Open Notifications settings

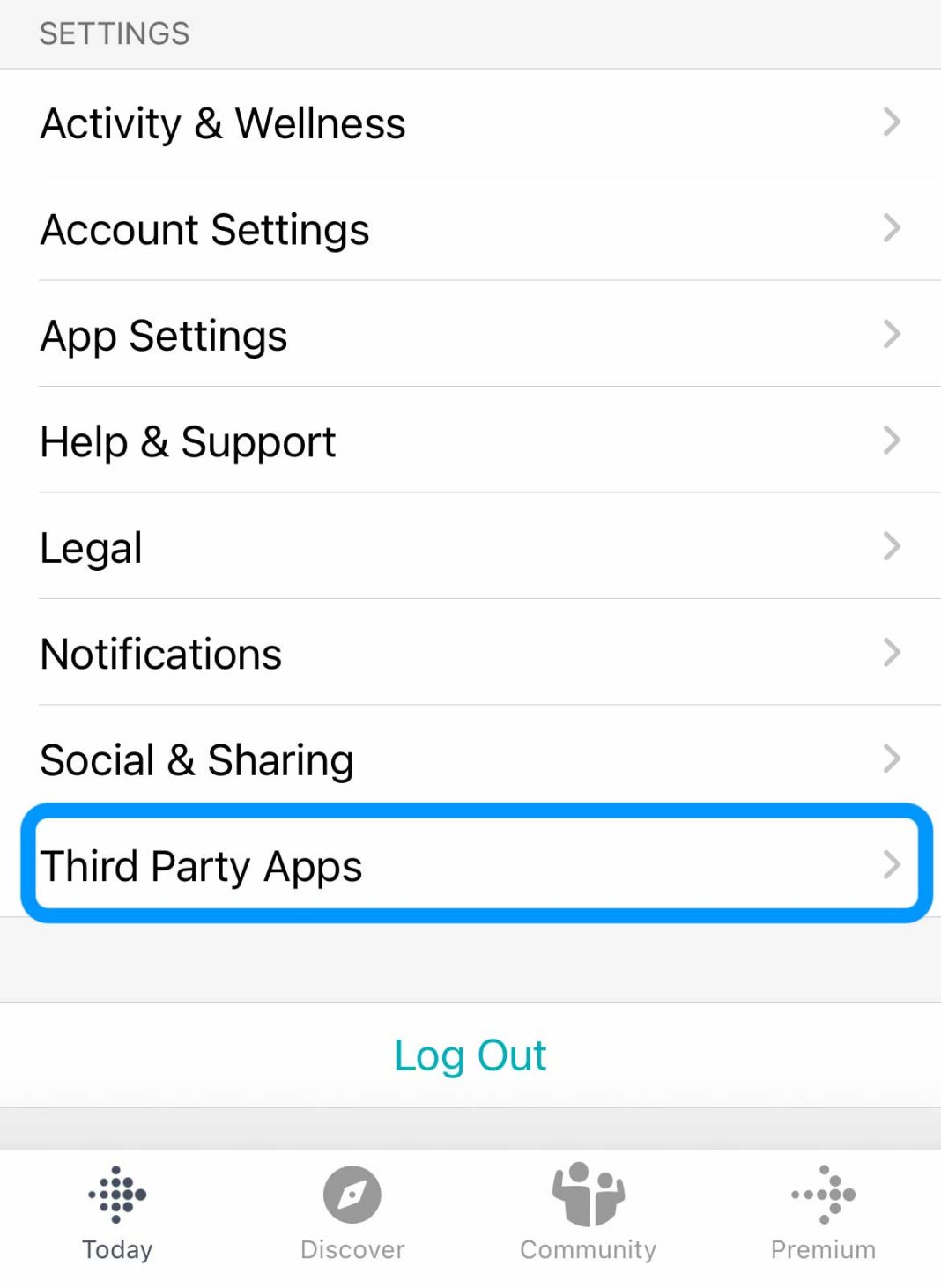160,653
